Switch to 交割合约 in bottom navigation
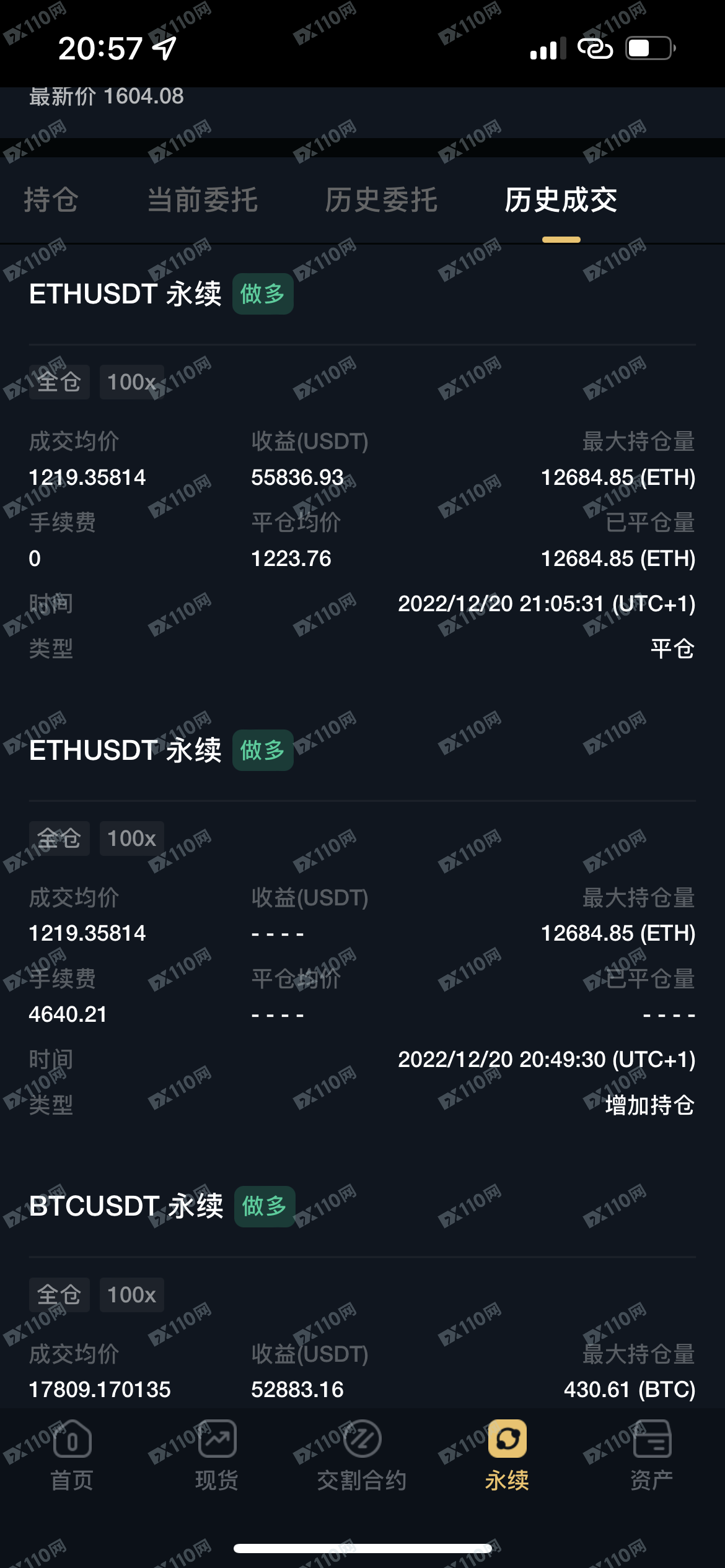The height and width of the screenshot is (1568, 725). pyautogui.click(x=362, y=1455)
